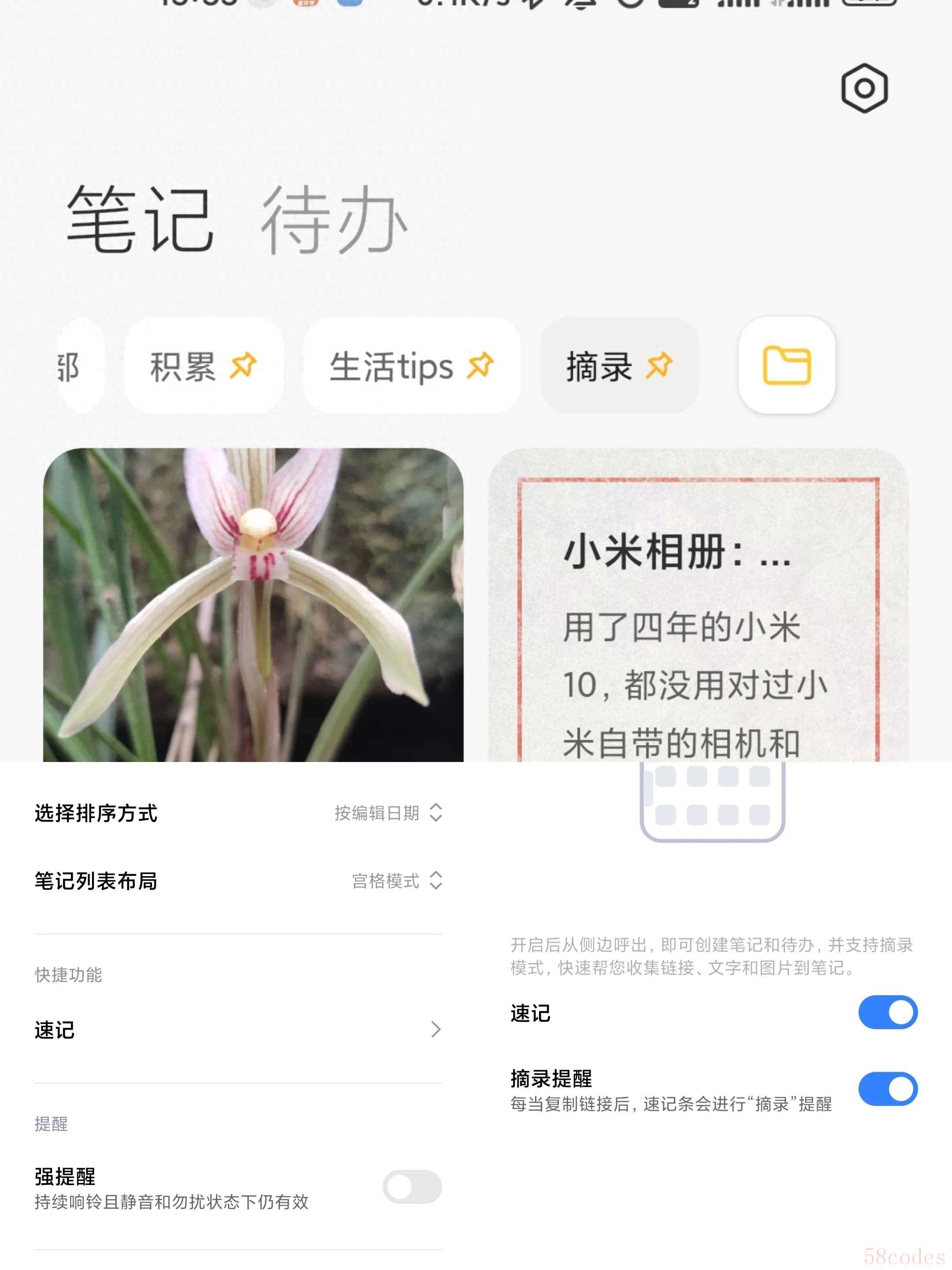Change the 笔记列表布局 layout mode
This screenshot has height=1270, width=952.
396,881
